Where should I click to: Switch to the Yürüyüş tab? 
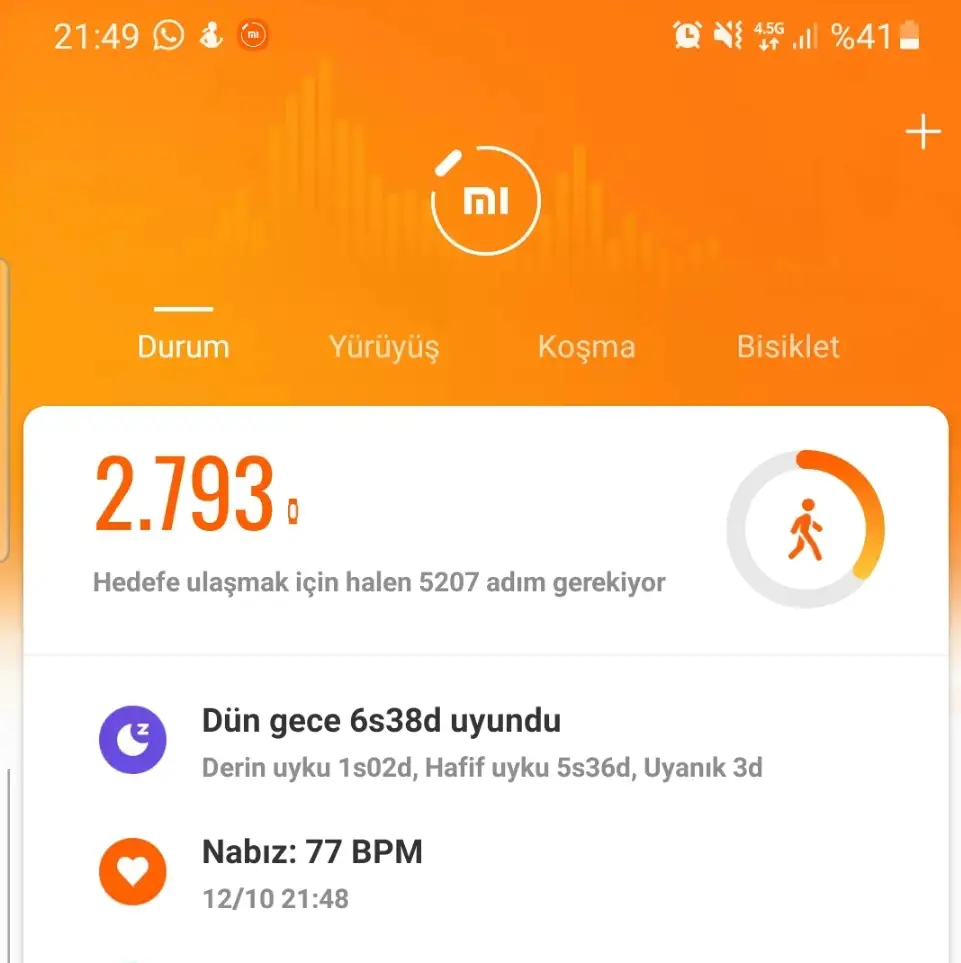point(384,347)
